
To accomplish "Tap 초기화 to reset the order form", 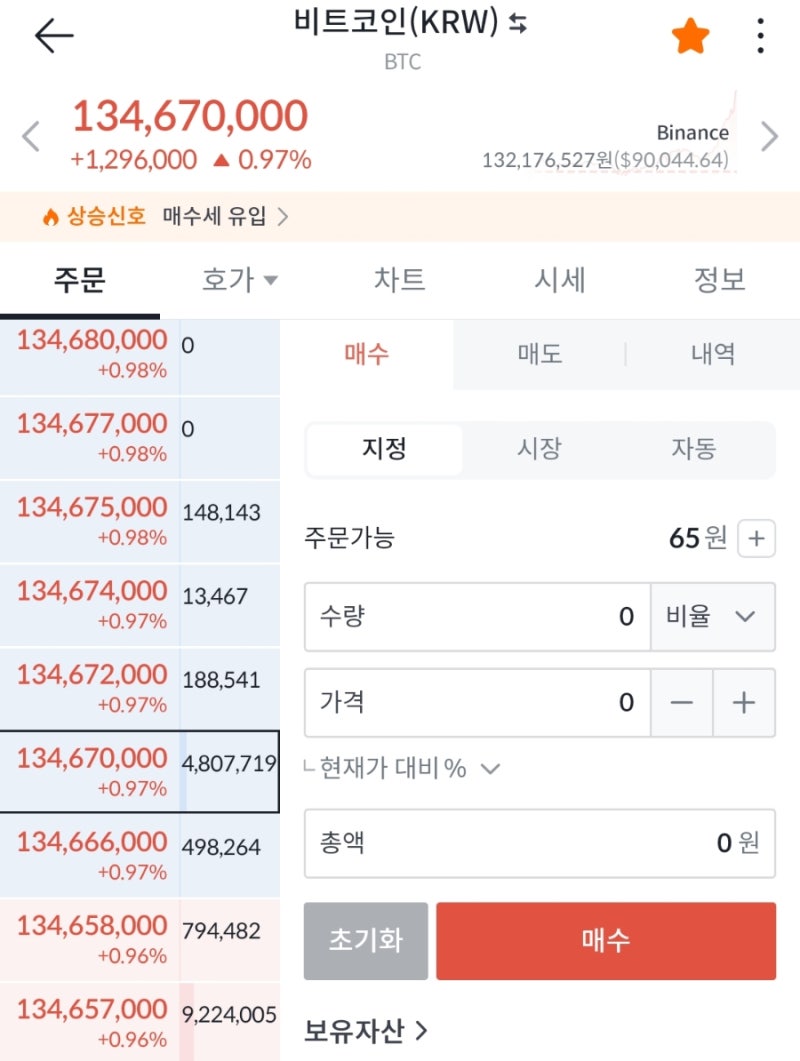I will [x=366, y=940].
